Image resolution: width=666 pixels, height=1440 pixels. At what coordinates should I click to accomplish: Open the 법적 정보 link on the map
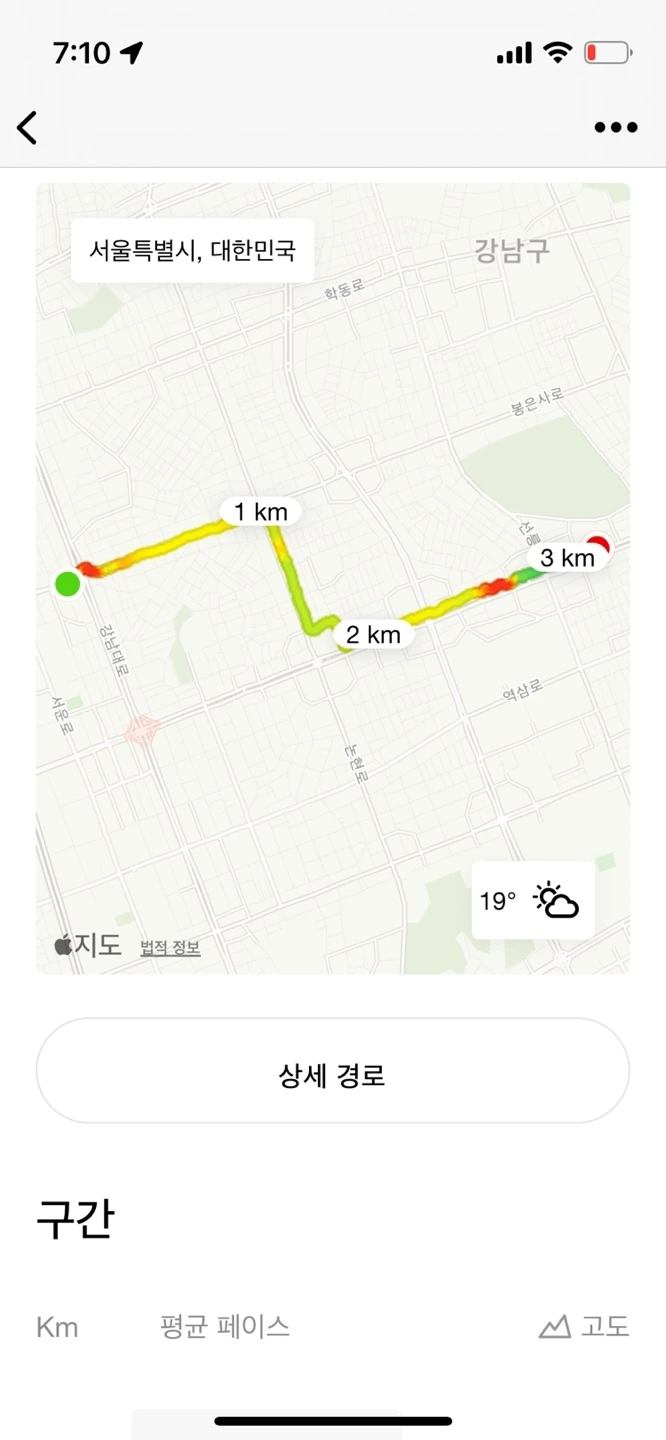[170, 948]
